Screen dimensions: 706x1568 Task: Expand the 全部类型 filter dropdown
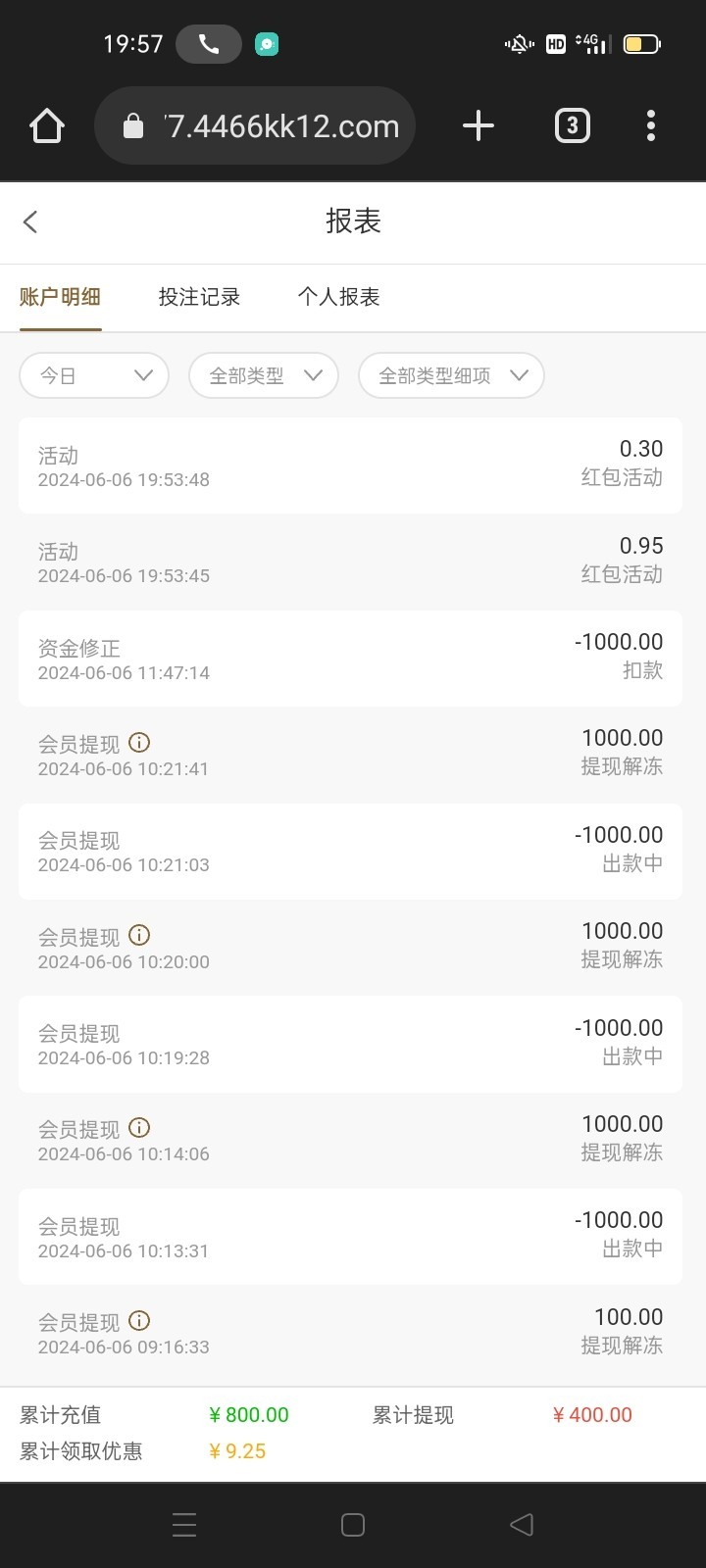[x=263, y=375]
